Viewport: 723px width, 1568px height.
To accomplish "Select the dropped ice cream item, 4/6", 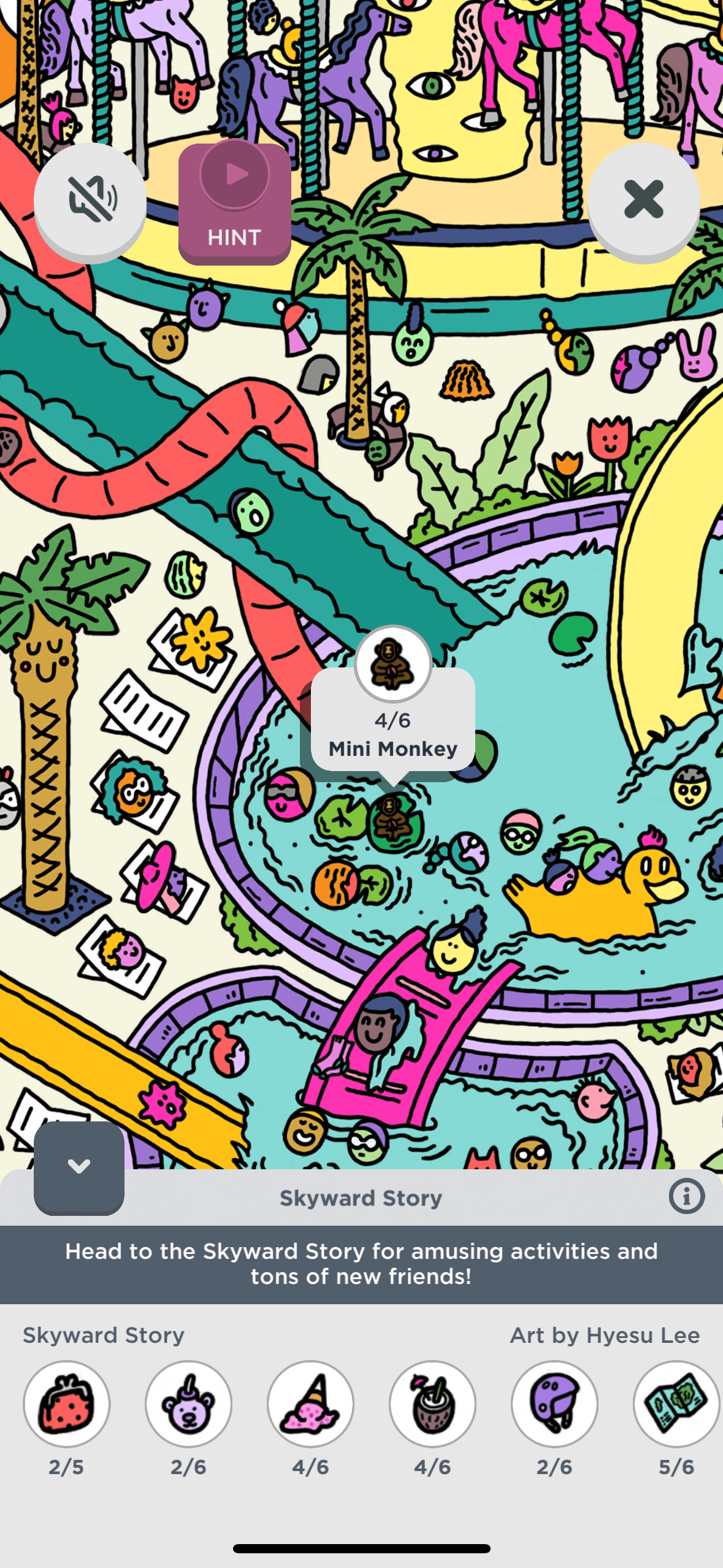I will [x=310, y=1404].
